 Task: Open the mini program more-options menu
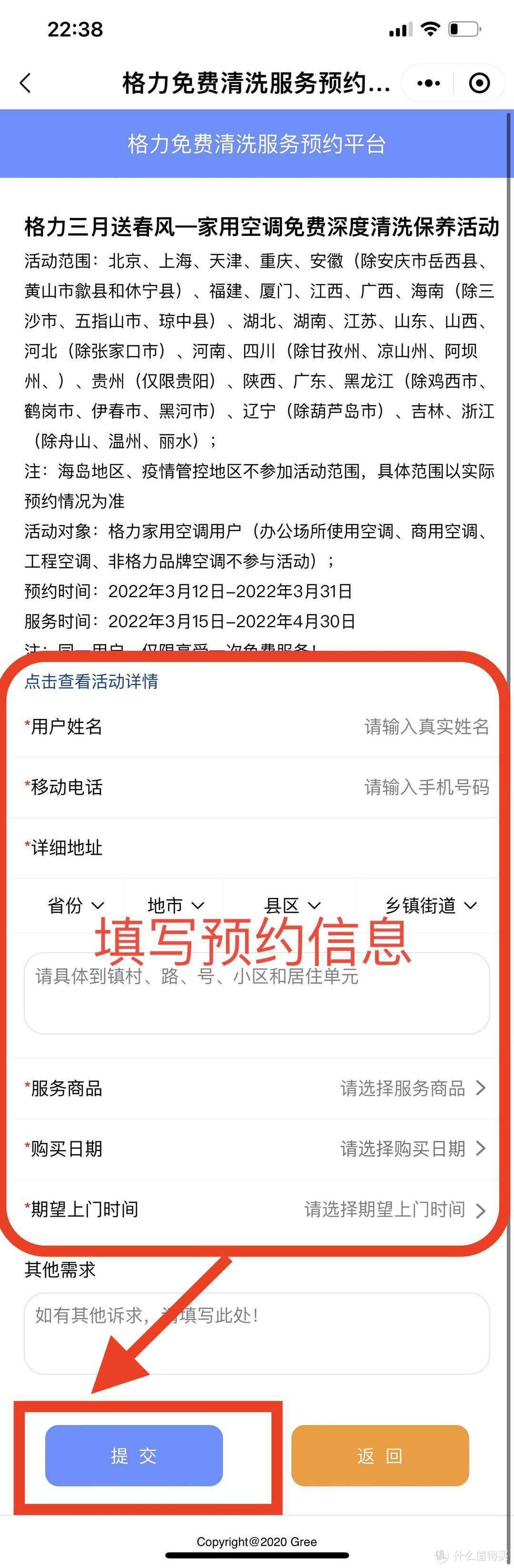429,83
